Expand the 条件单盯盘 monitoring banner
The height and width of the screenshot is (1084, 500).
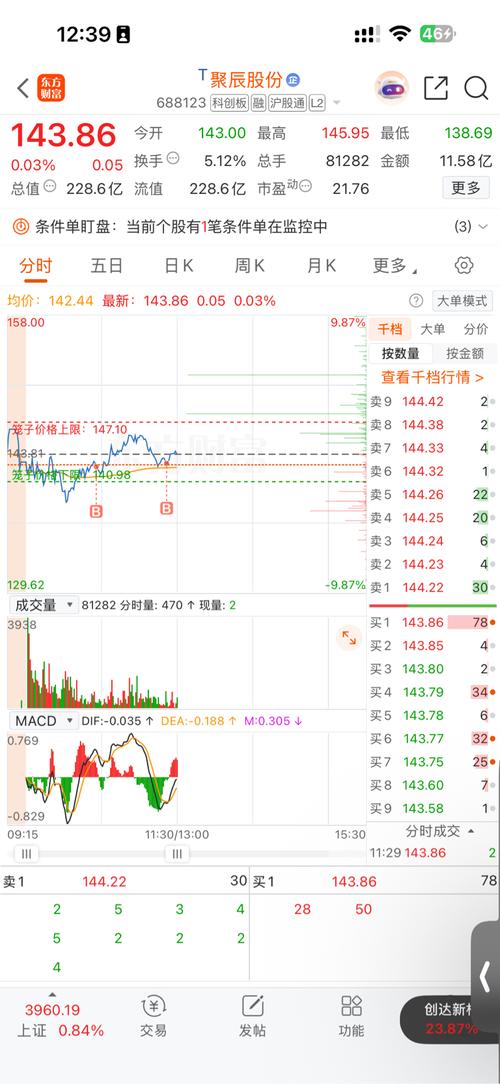tap(250, 226)
